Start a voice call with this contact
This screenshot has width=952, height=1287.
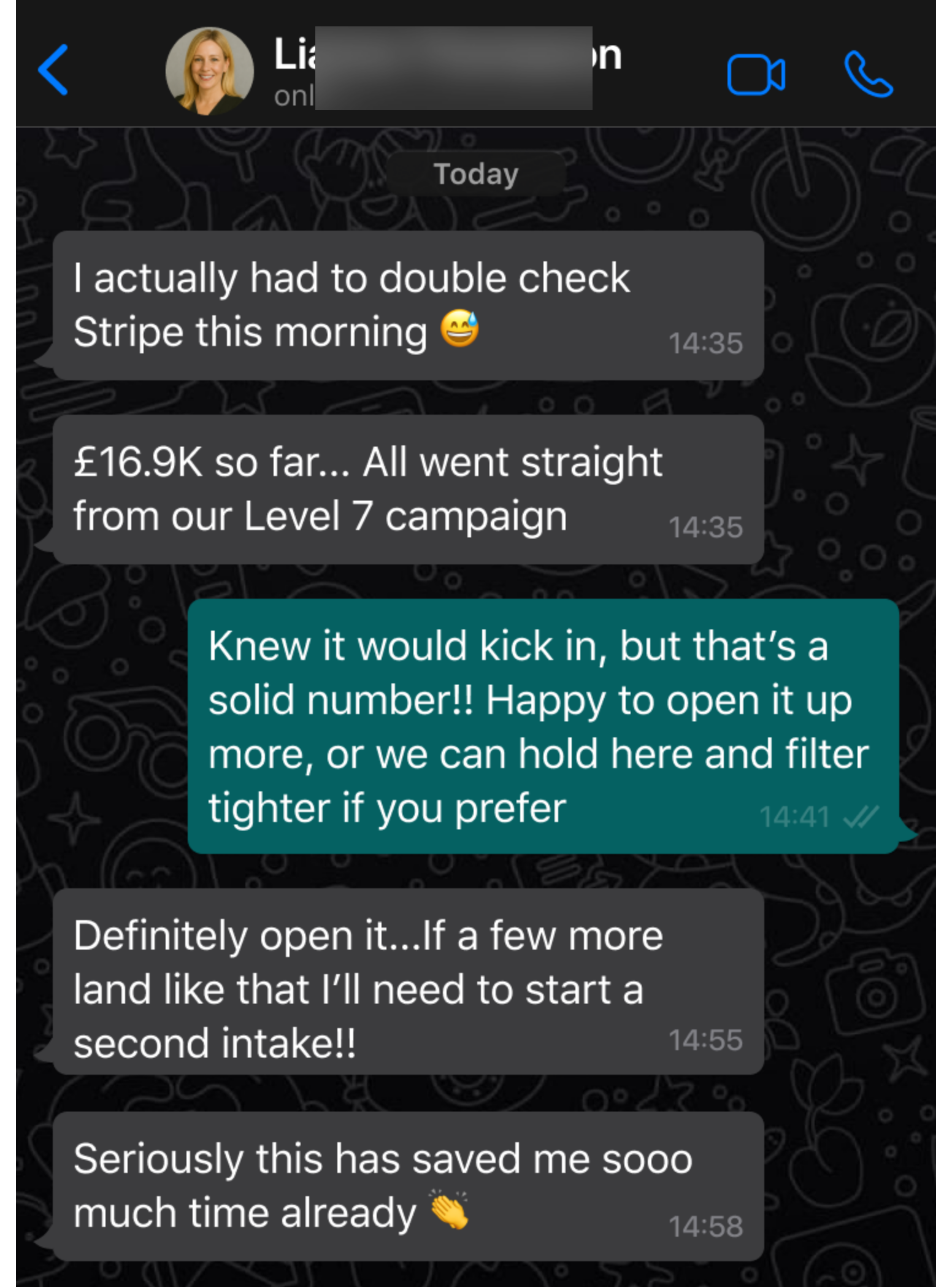point(868,74)
